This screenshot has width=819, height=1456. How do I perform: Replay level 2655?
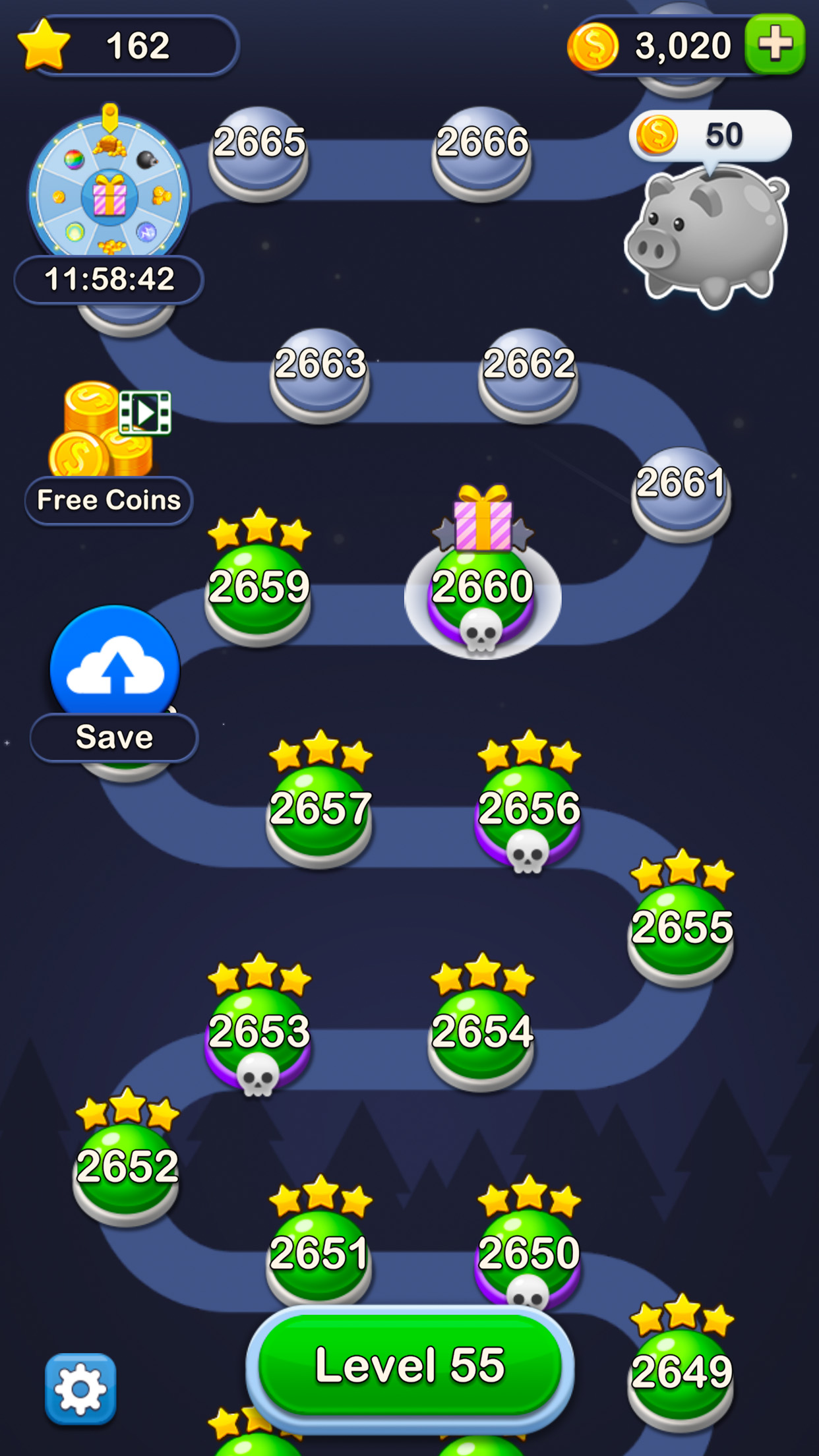click(x=681, y=933)
